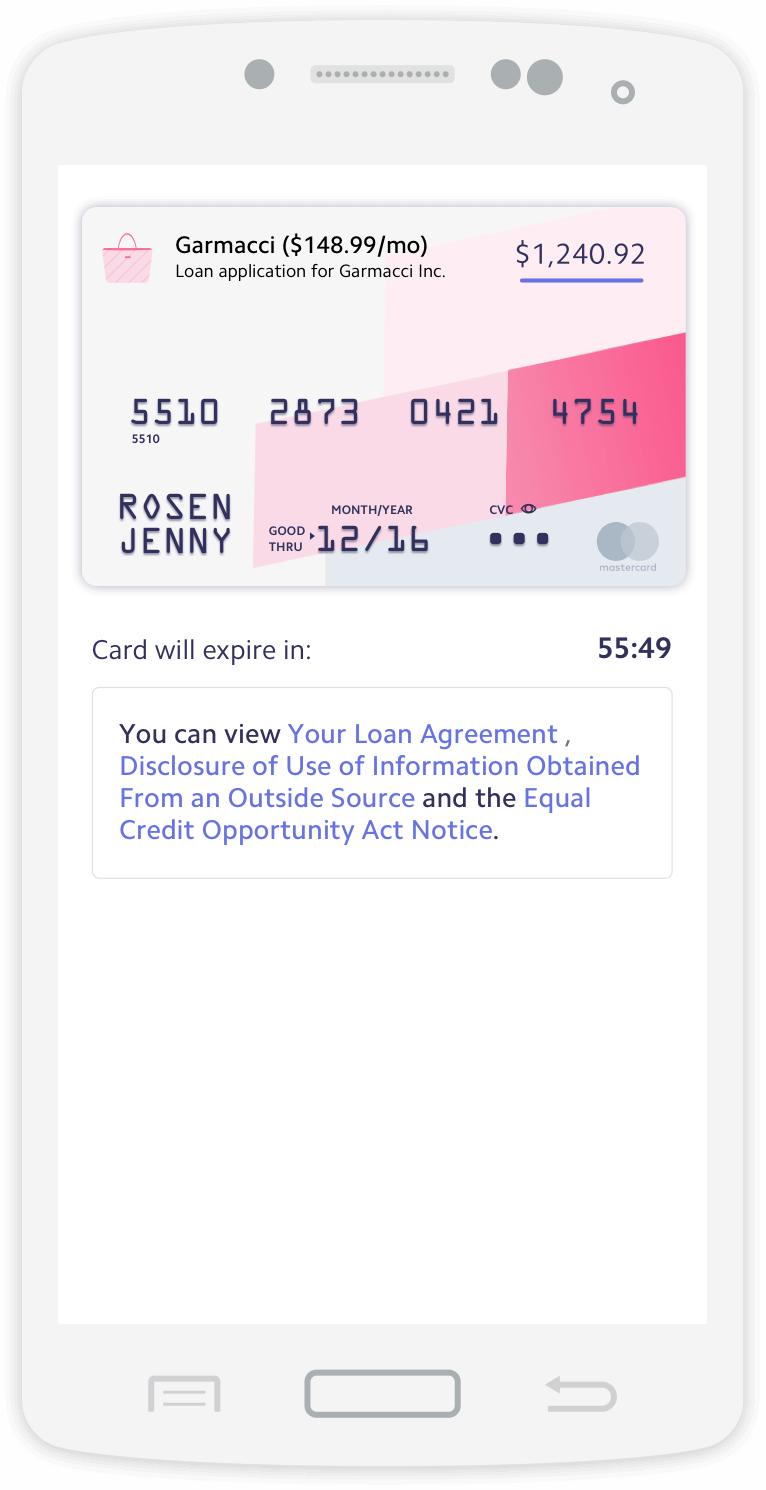Go back with the system back button
Image resolution: width=766 pixels, height=1490 pixels.
581,1394
